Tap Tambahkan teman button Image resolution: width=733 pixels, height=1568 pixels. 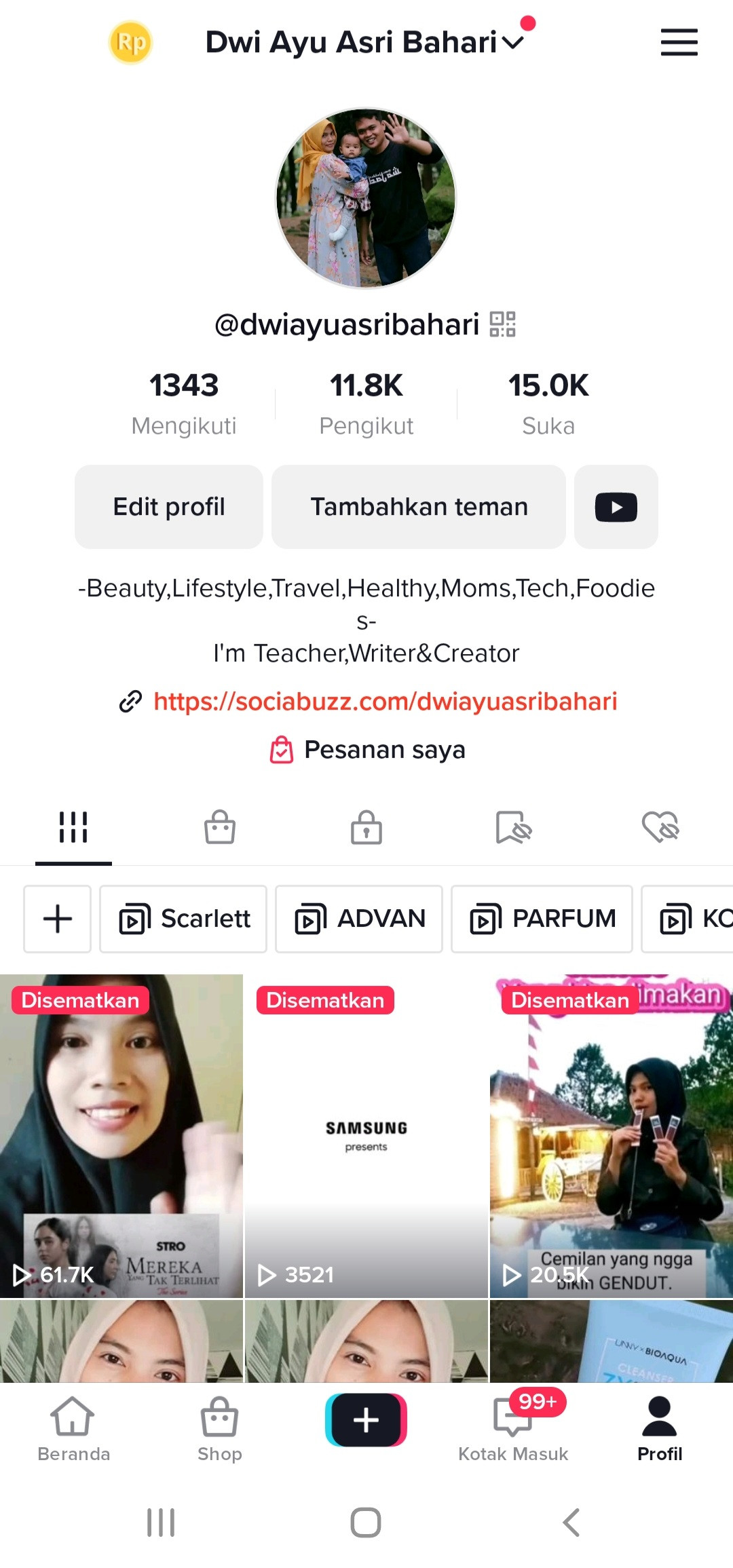pyautogui.click(x=419, y=507)
